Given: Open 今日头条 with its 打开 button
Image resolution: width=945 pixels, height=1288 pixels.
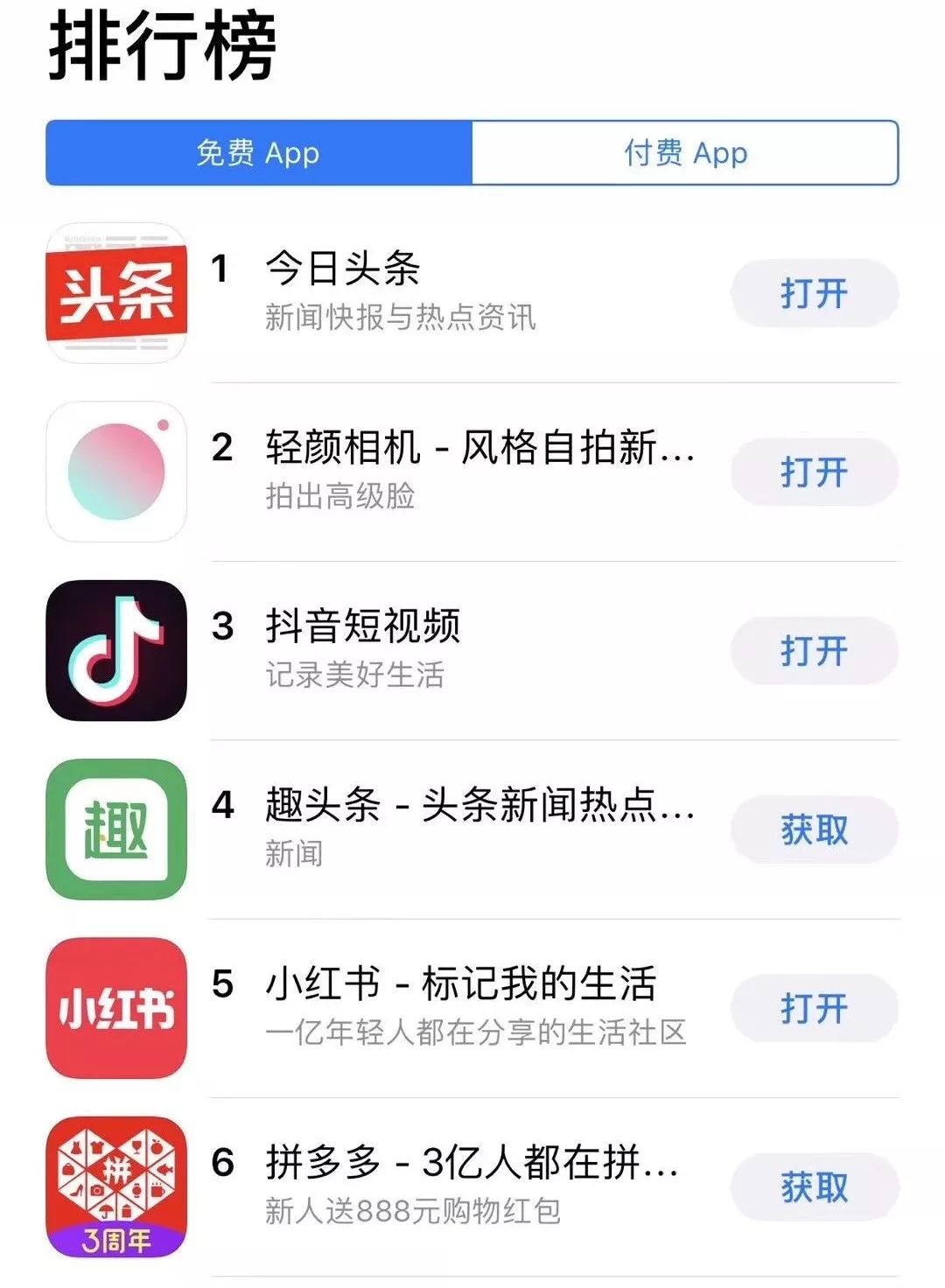Looking at the screenshot, I should (814, 293).
